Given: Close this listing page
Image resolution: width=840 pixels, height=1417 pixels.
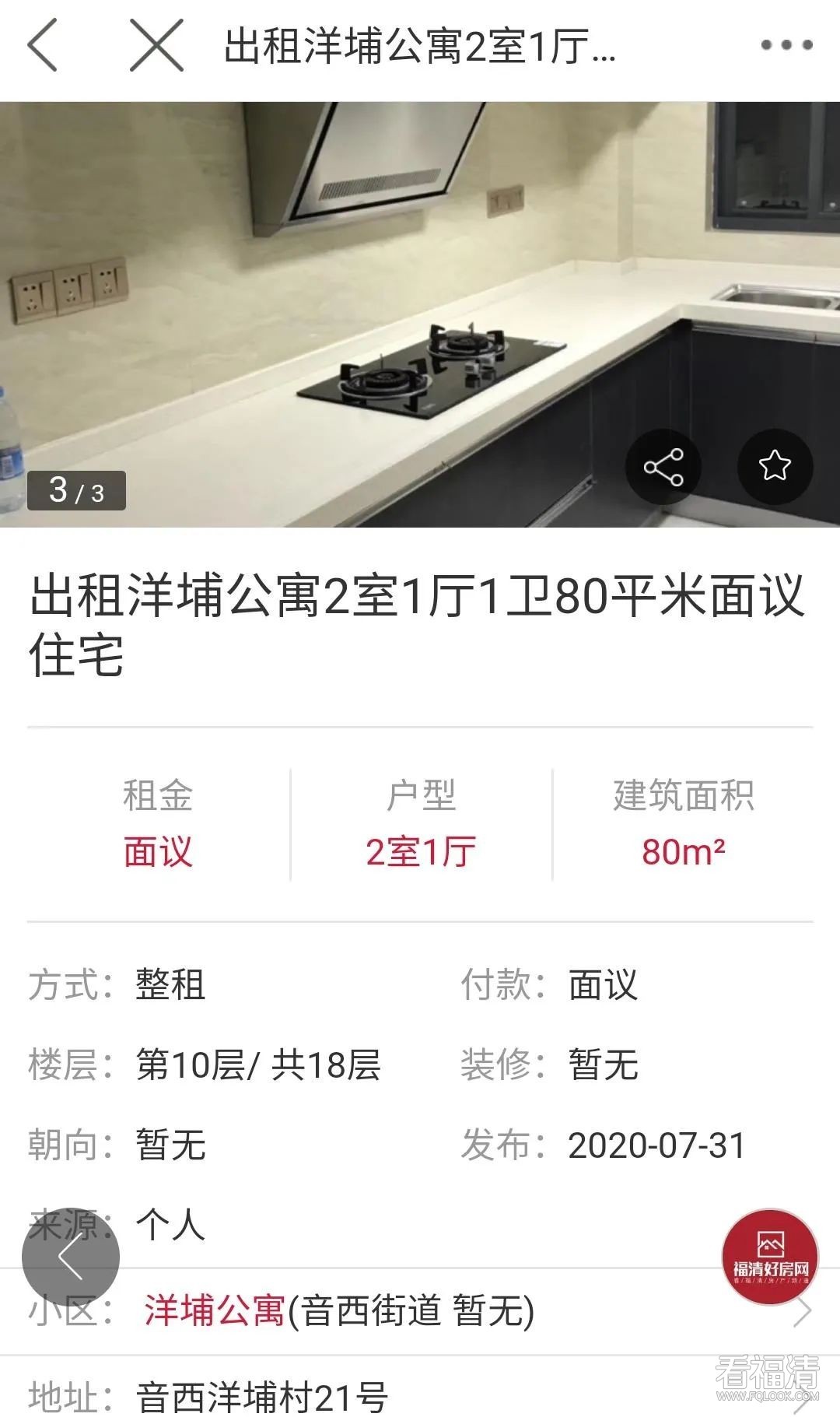Looking at the screenshot, I should [156, 46].
